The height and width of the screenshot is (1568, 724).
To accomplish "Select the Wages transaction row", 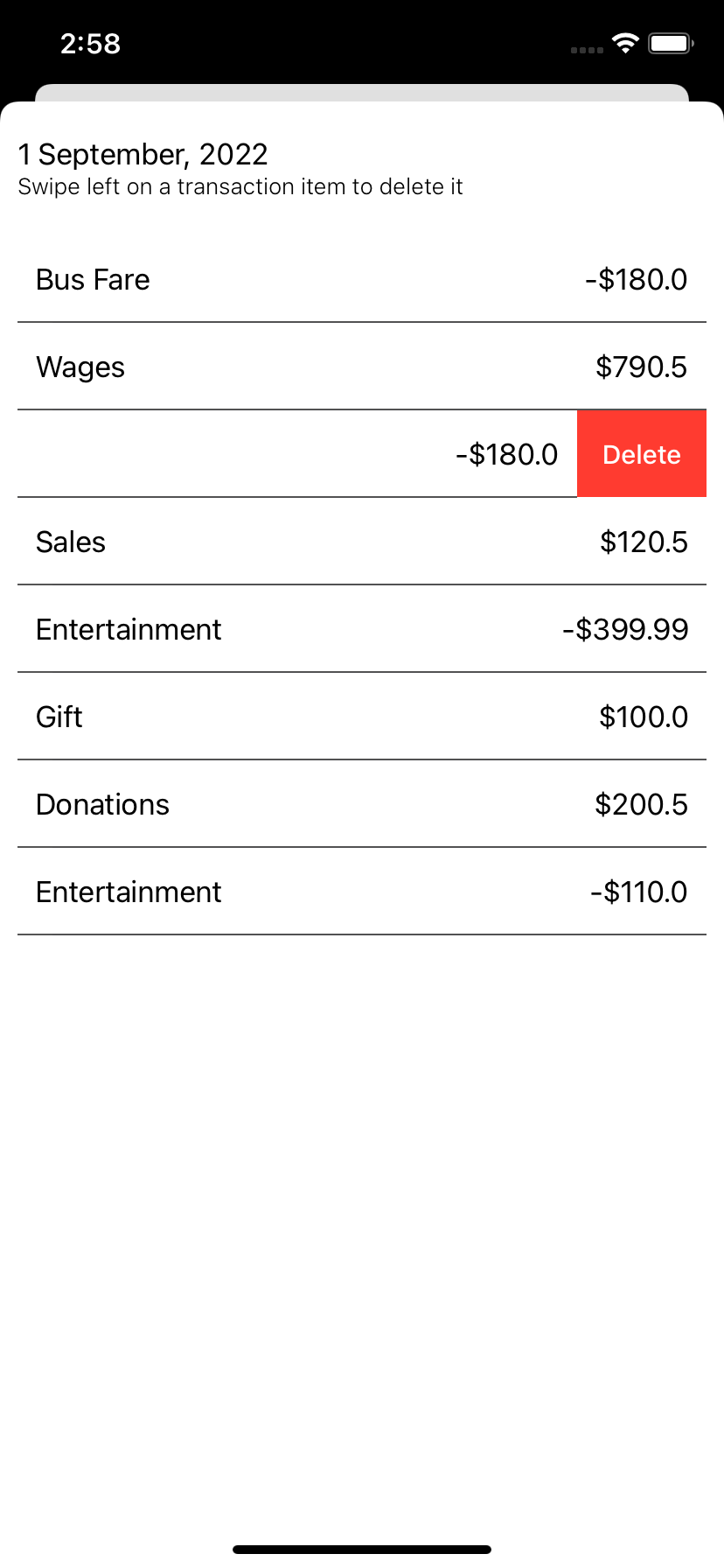I will [x=362, y=367].
